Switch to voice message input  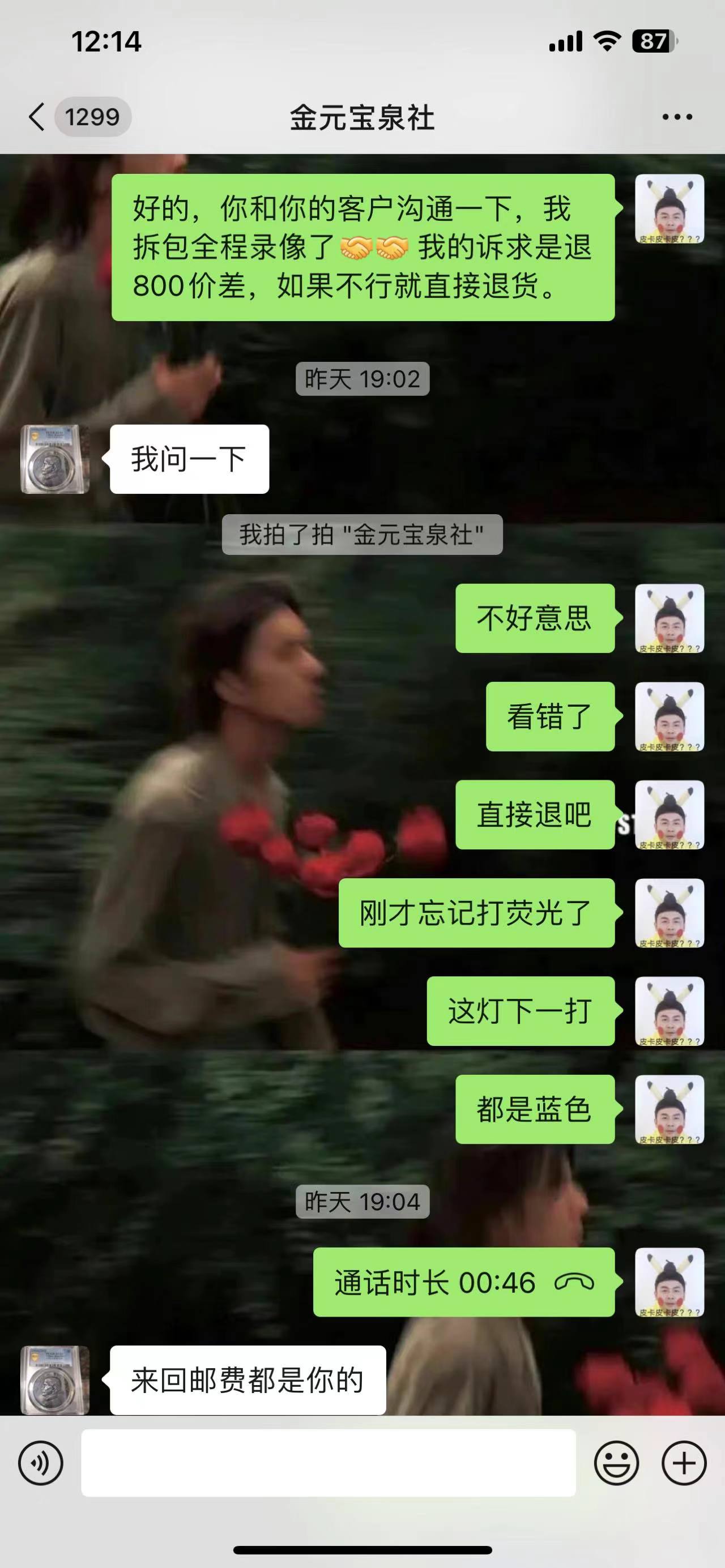(41, 1463)
